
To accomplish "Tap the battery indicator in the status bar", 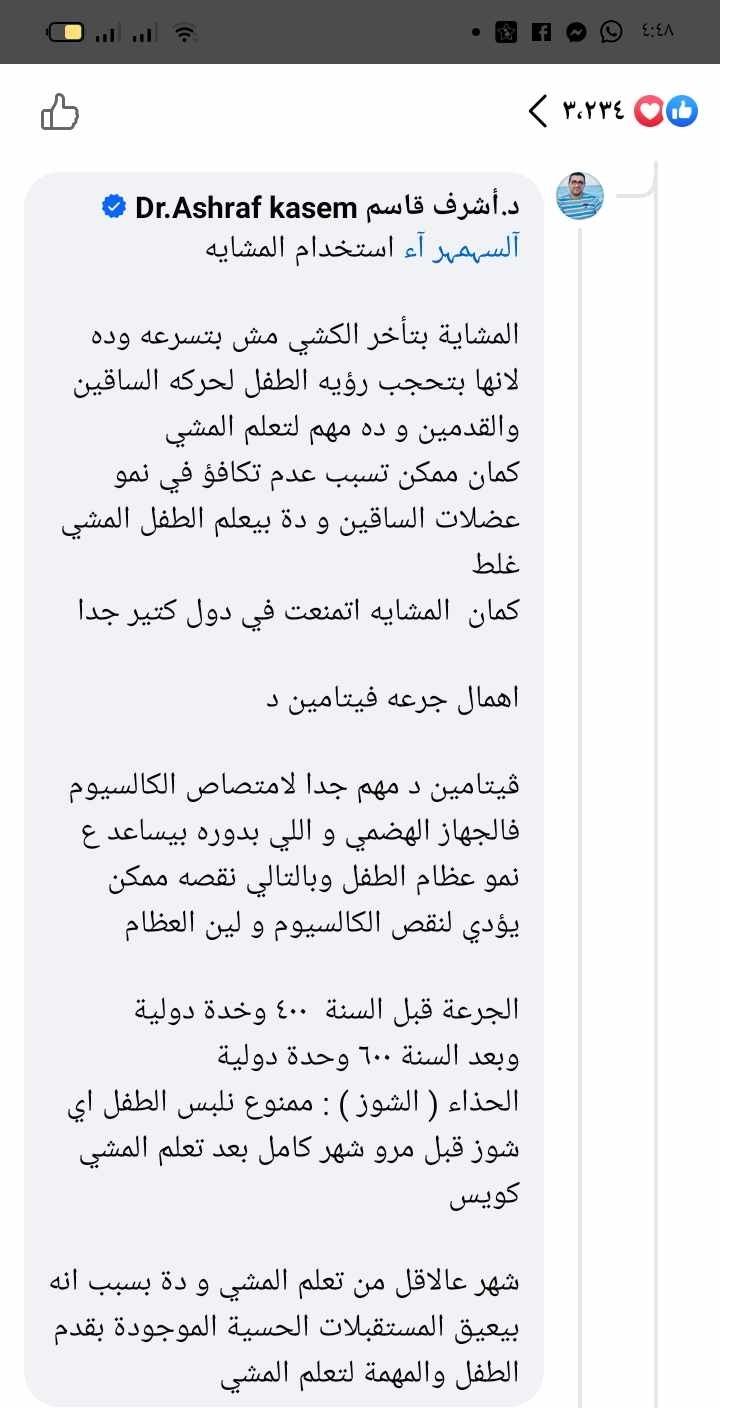I will point(66,31).
